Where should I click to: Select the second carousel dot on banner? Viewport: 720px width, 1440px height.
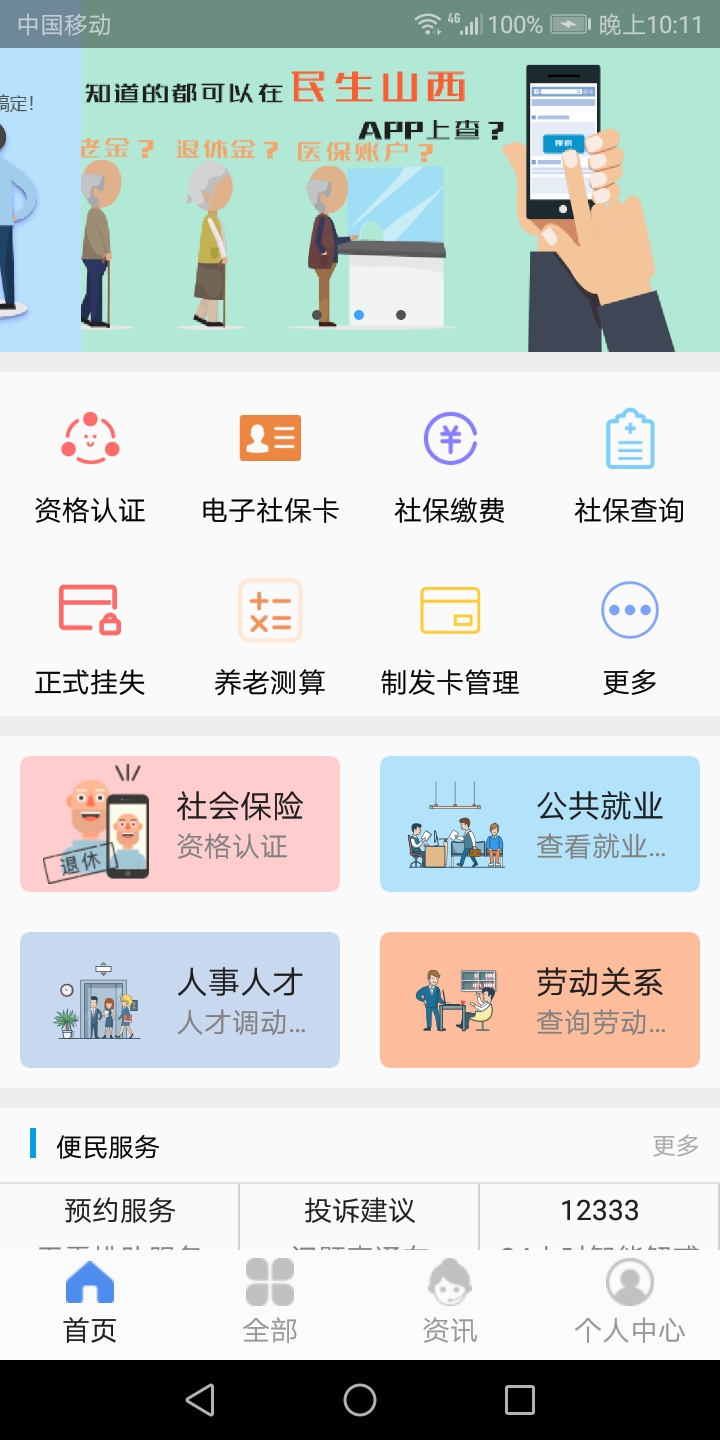click(x=359, y=314)
